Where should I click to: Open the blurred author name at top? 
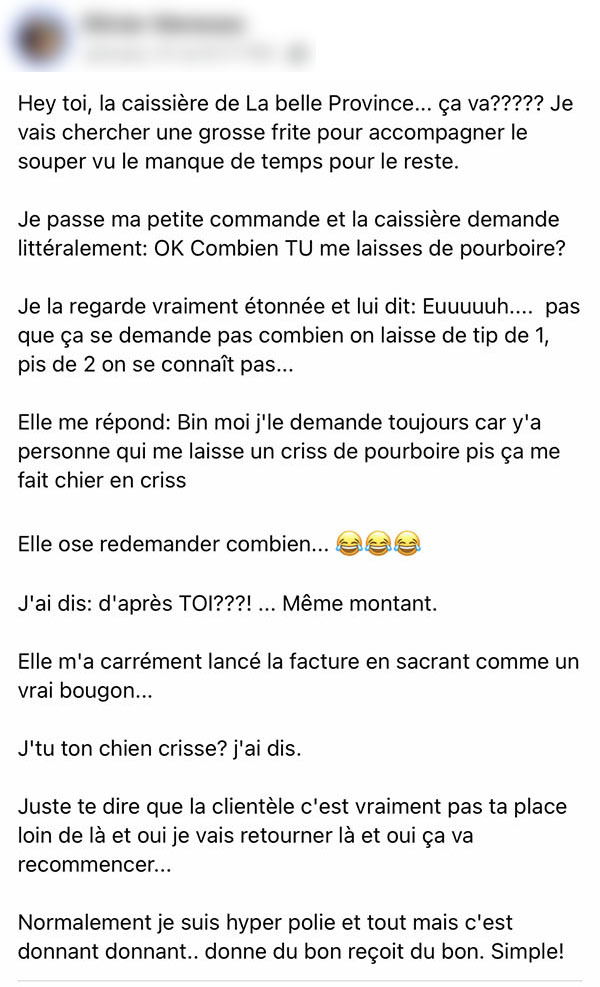[x=163, y=24]
